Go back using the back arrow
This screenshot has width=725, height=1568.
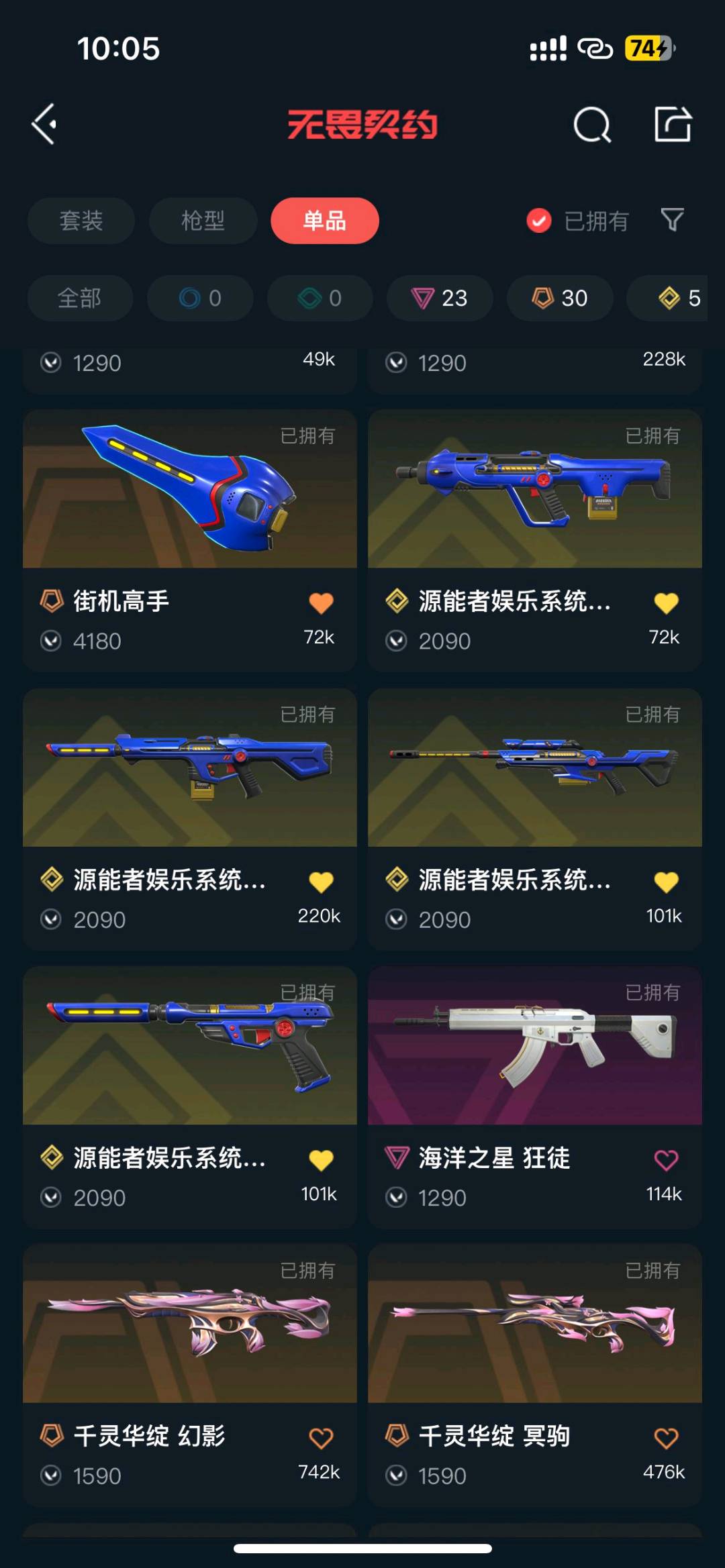pos(44,124)
